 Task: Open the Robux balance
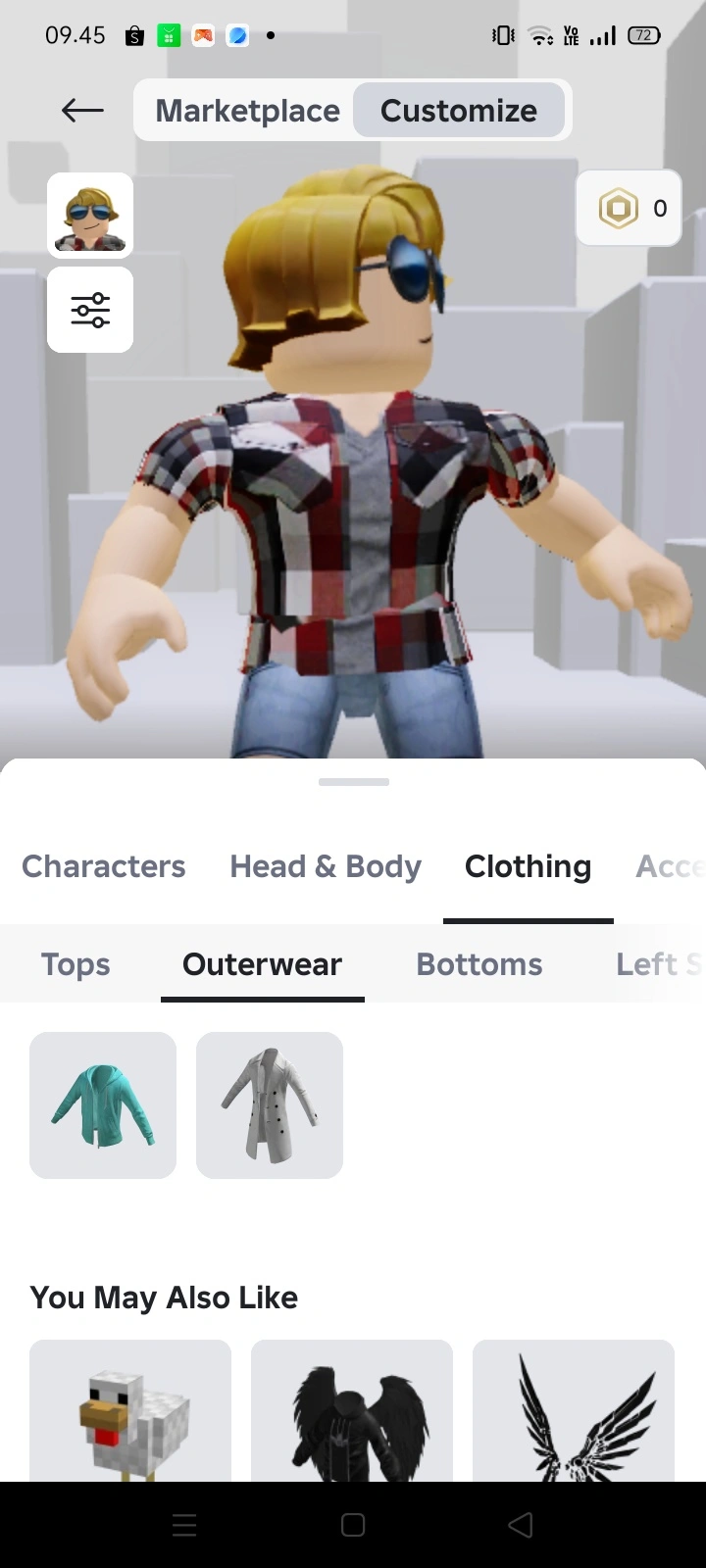pyautogui.click(x=629, y=208)
